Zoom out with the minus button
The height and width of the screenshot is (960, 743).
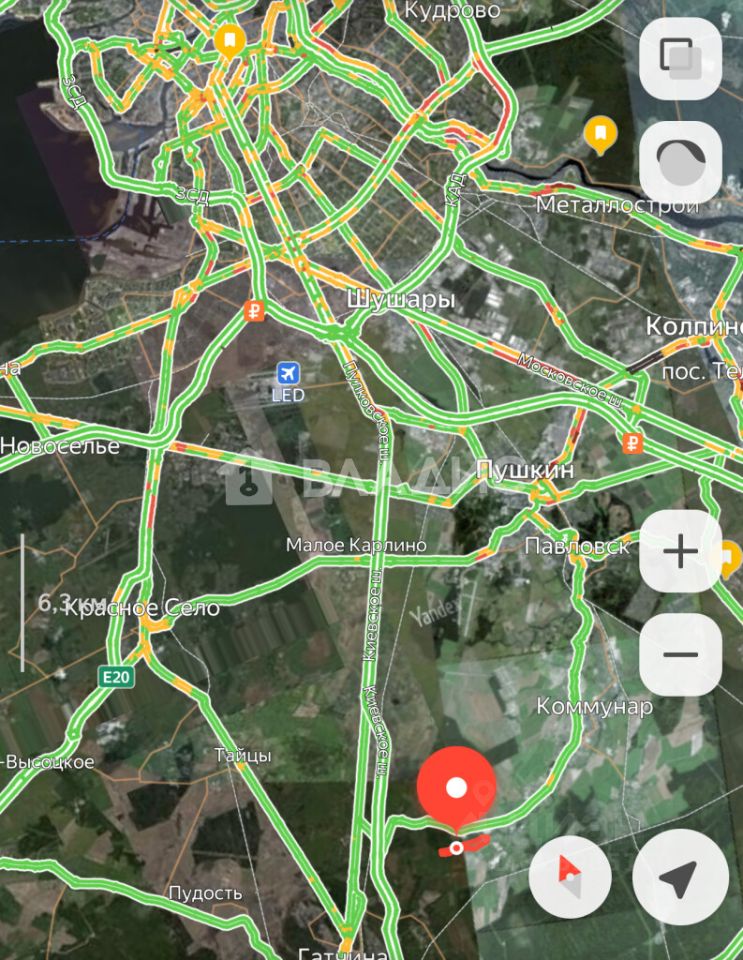[x=680, y=655]
